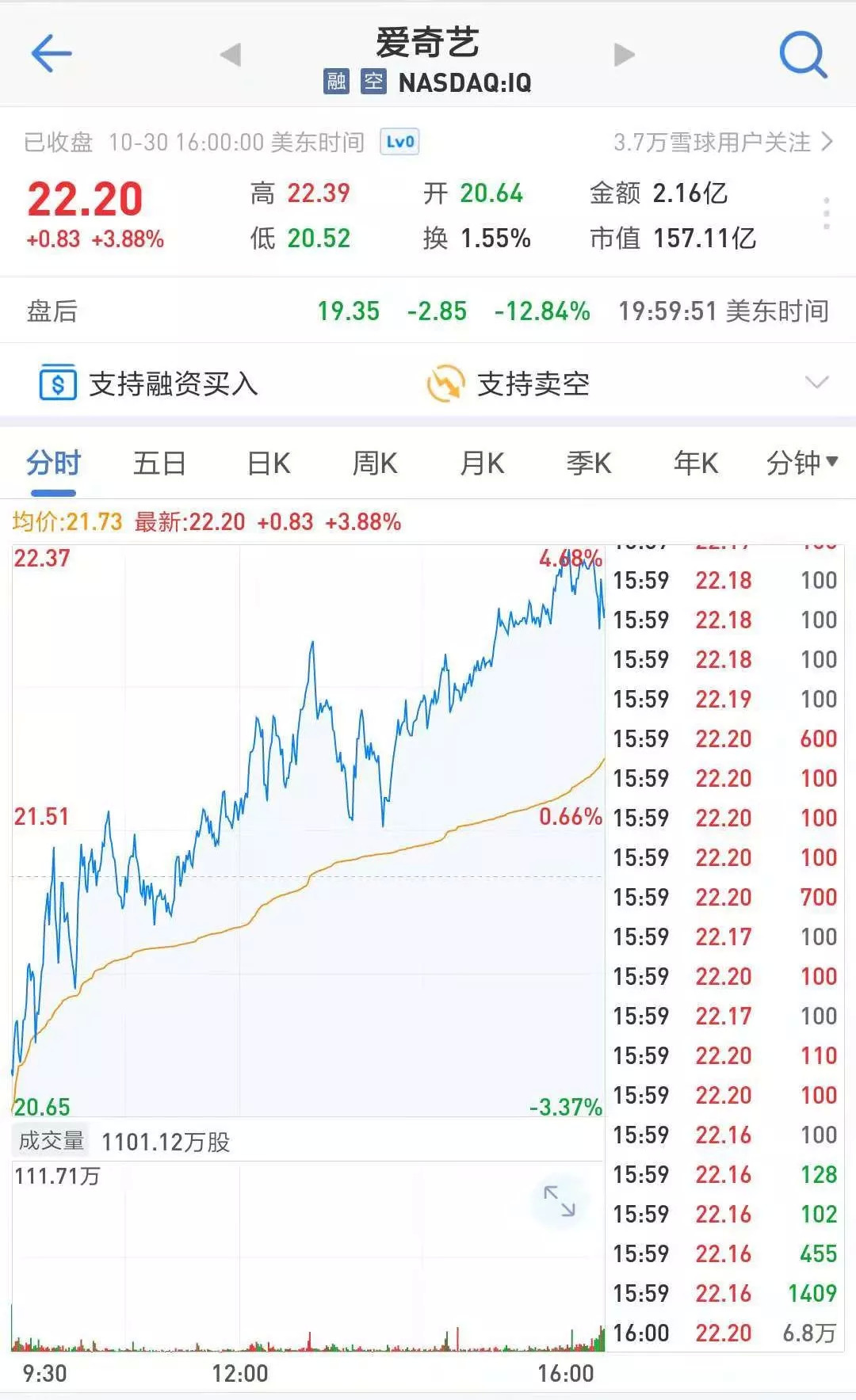The height and width of the screenshot is (1400, 856).
Task: Go back using the top-left arrow
Action: tap(52, 54)
